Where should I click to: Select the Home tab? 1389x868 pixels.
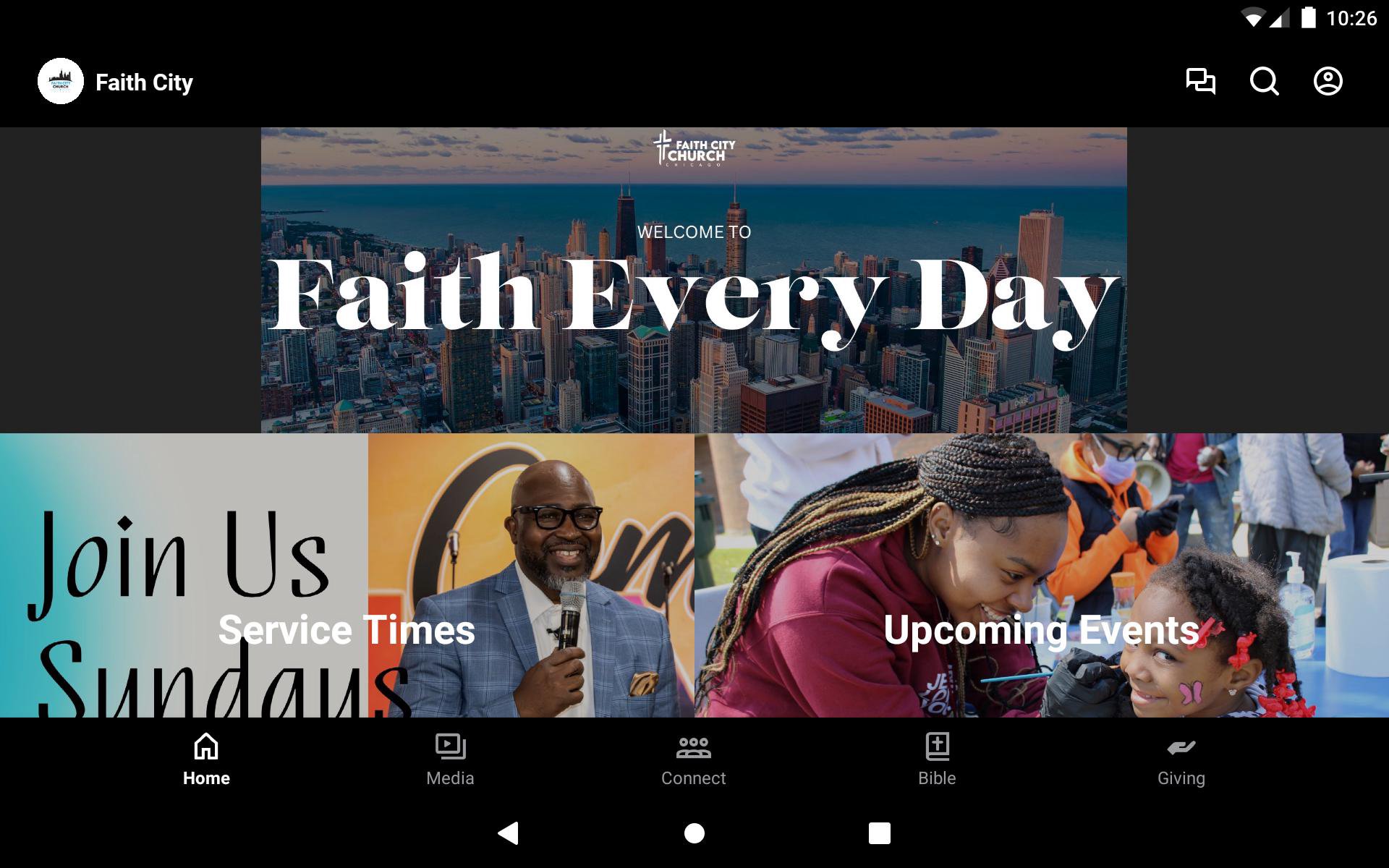pos(206,759)
